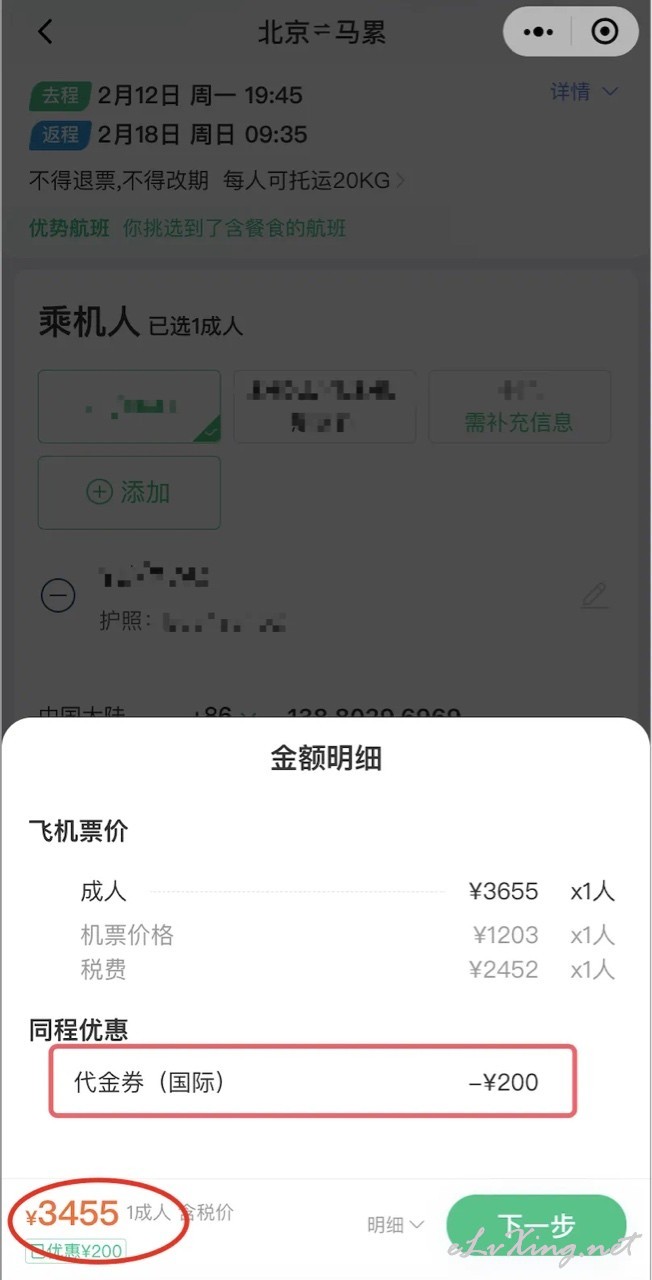
Task: Proceed with the 下一步 button
Action: 536,1227
